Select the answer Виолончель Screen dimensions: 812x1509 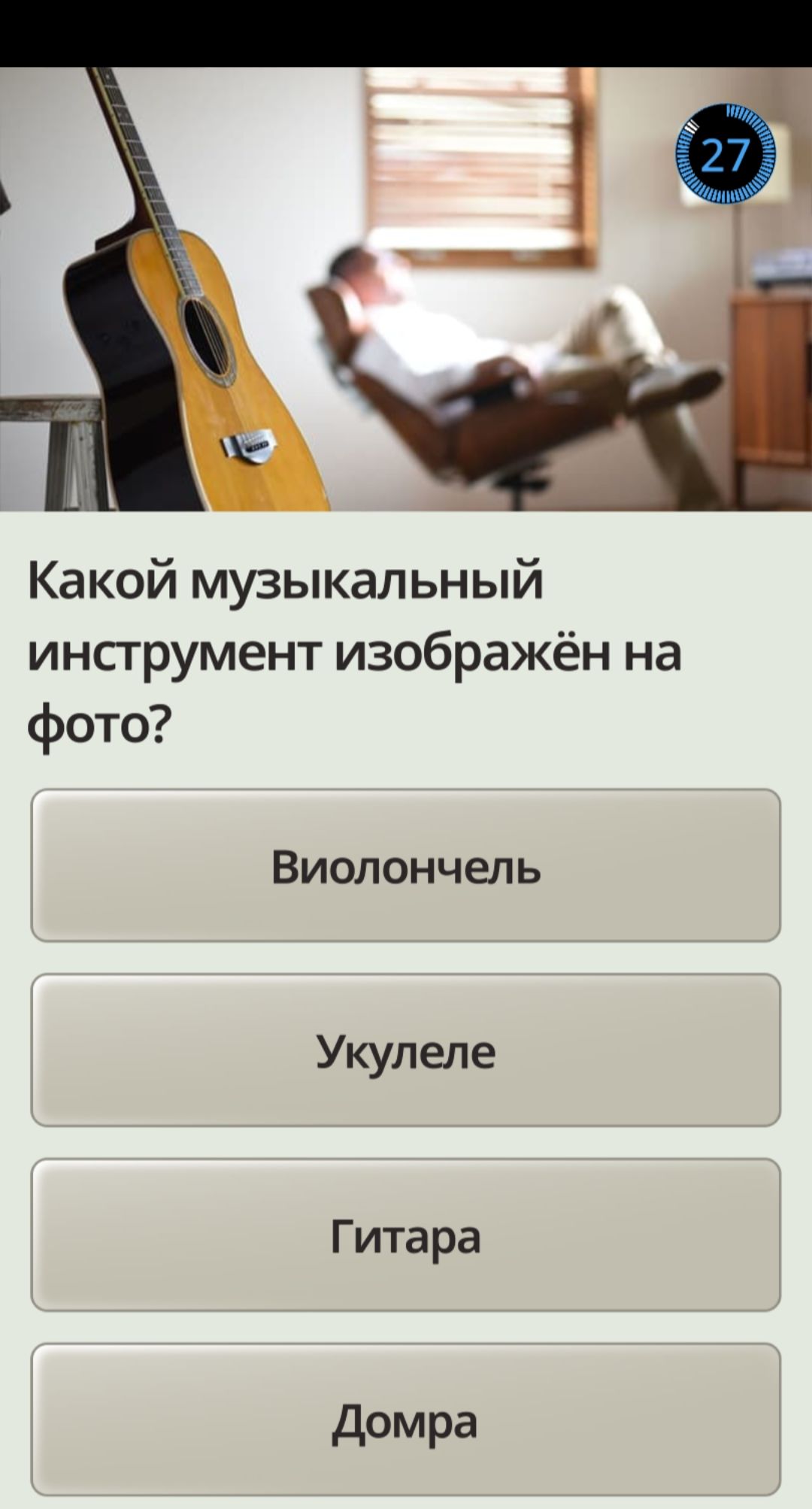click(x=406, y=865)
